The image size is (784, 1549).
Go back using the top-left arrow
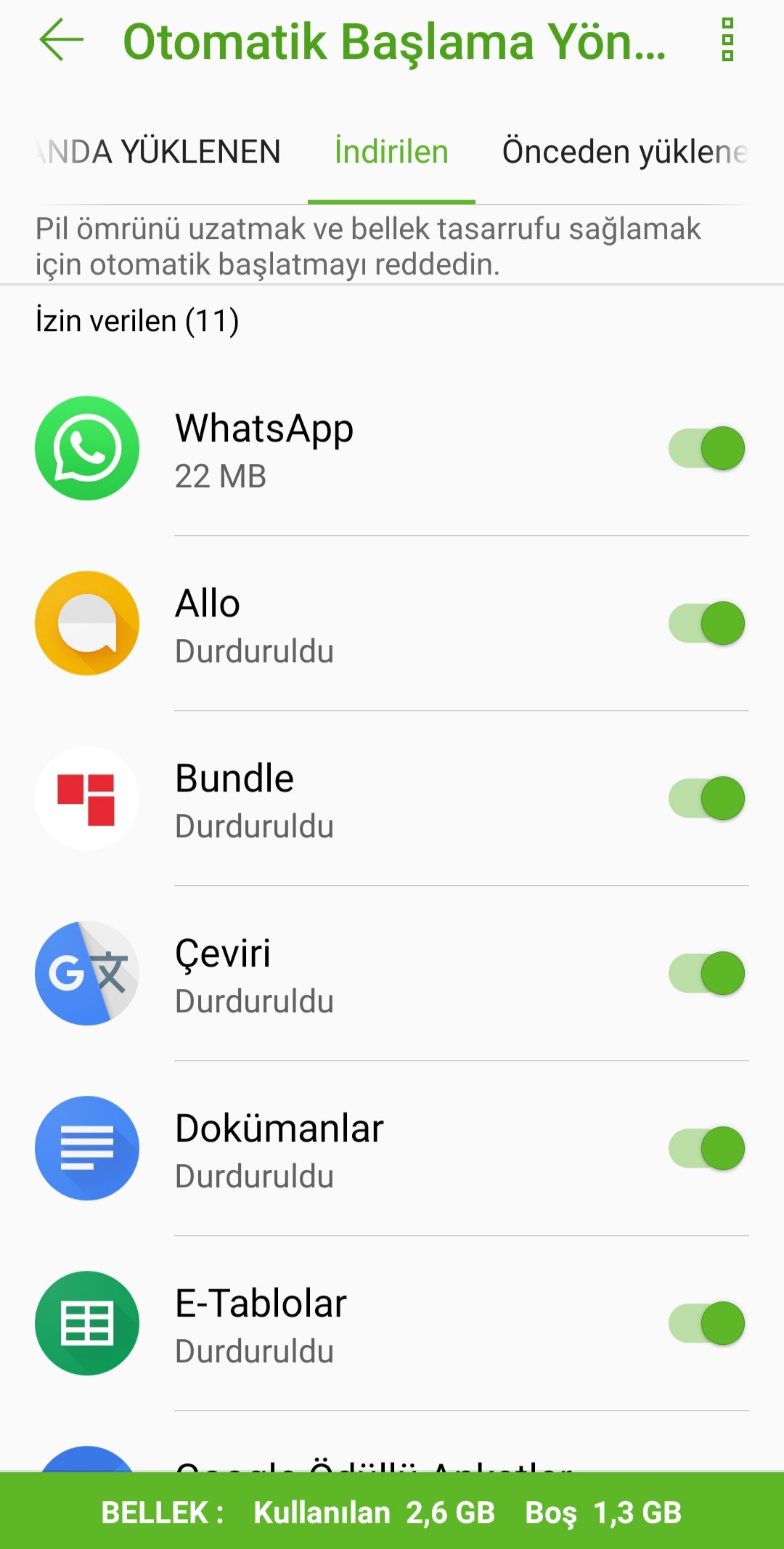[x=61, y=40]
